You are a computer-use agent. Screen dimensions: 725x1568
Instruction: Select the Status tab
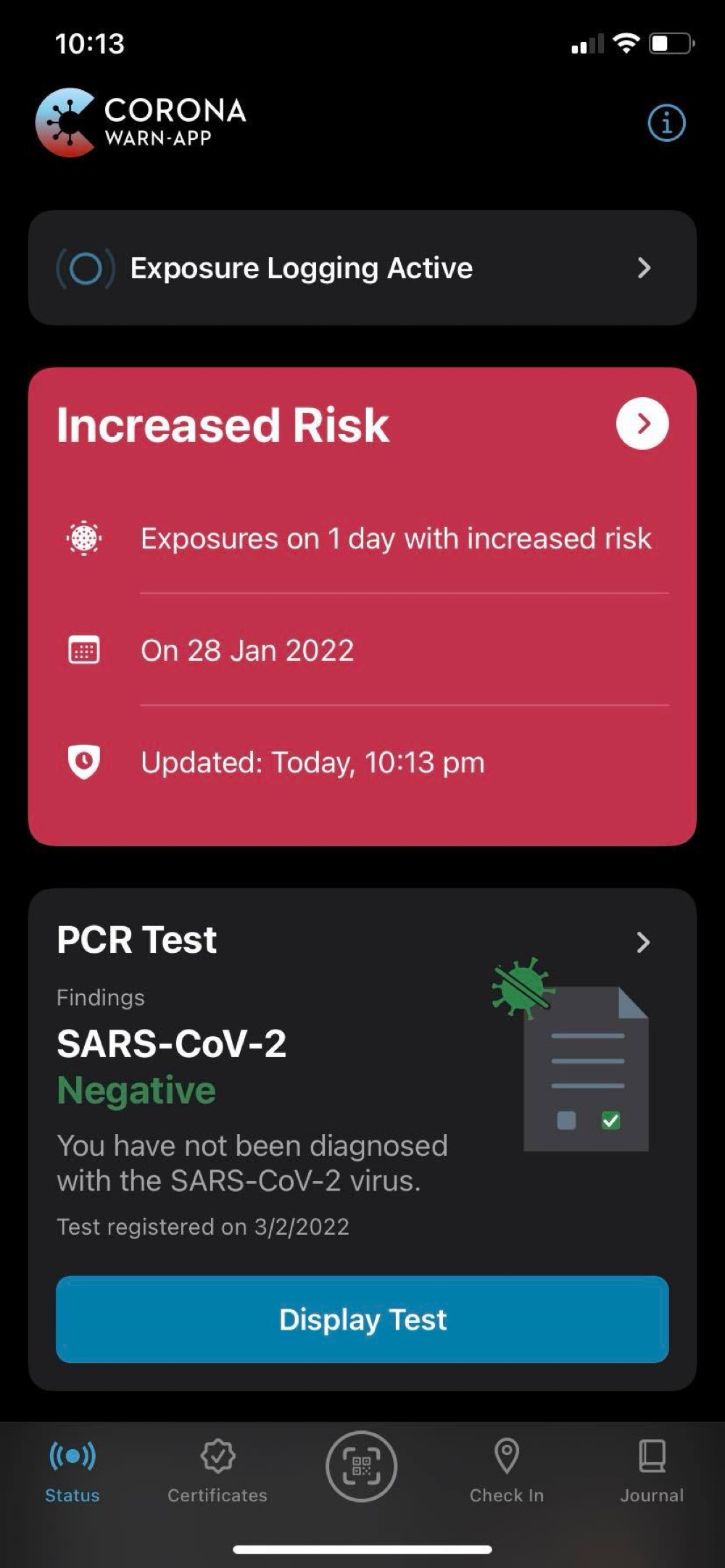72,1471
